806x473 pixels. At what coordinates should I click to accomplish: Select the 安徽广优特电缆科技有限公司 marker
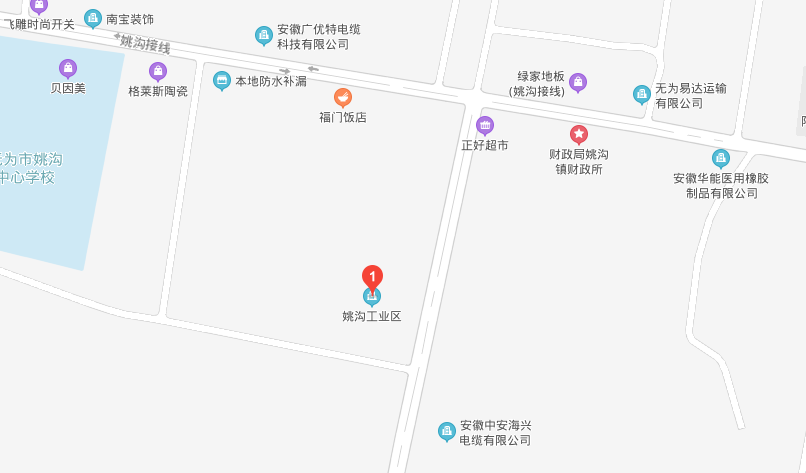264,36
